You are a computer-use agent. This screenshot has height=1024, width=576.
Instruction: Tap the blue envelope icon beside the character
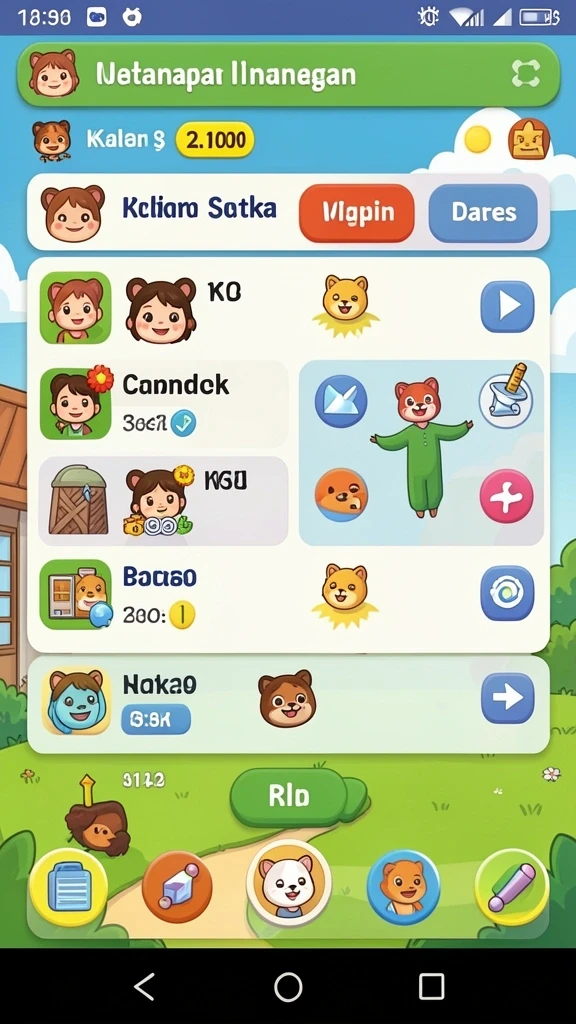click(341, 401)
